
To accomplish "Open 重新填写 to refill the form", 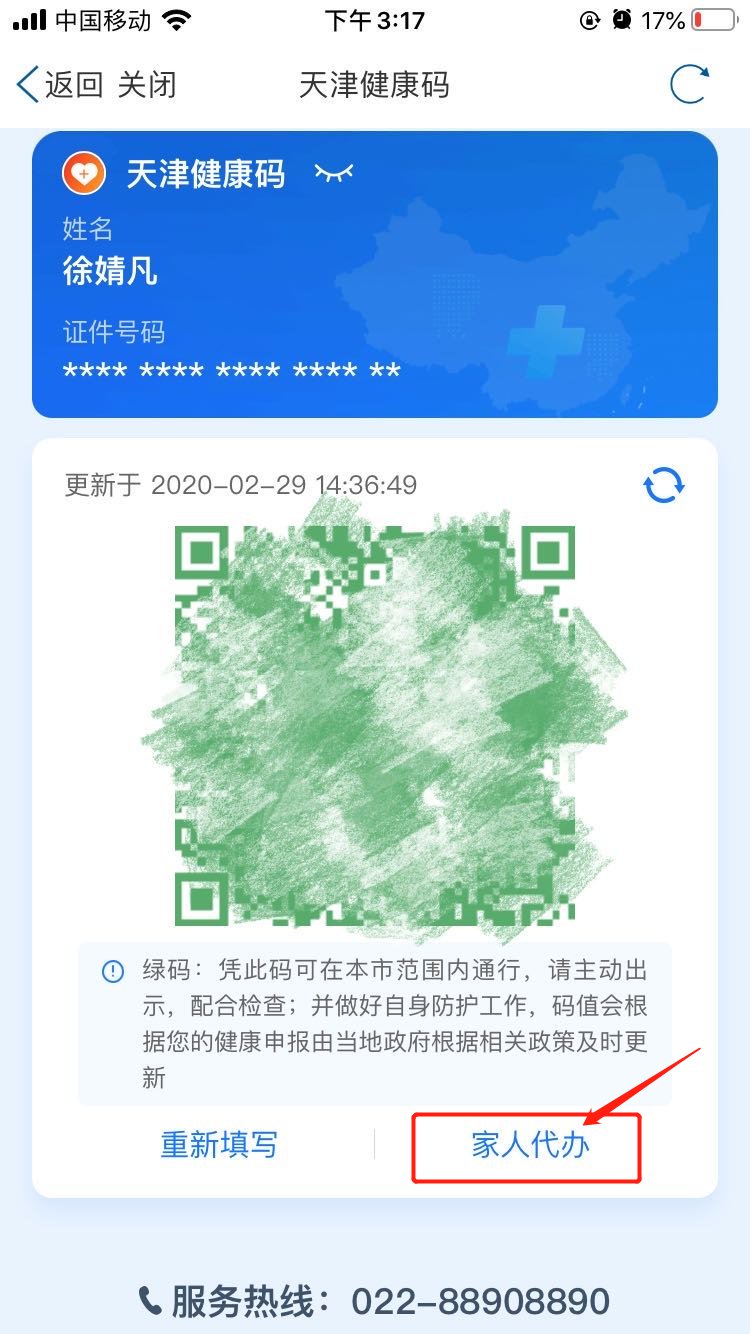I will [x=219, y=1144].
